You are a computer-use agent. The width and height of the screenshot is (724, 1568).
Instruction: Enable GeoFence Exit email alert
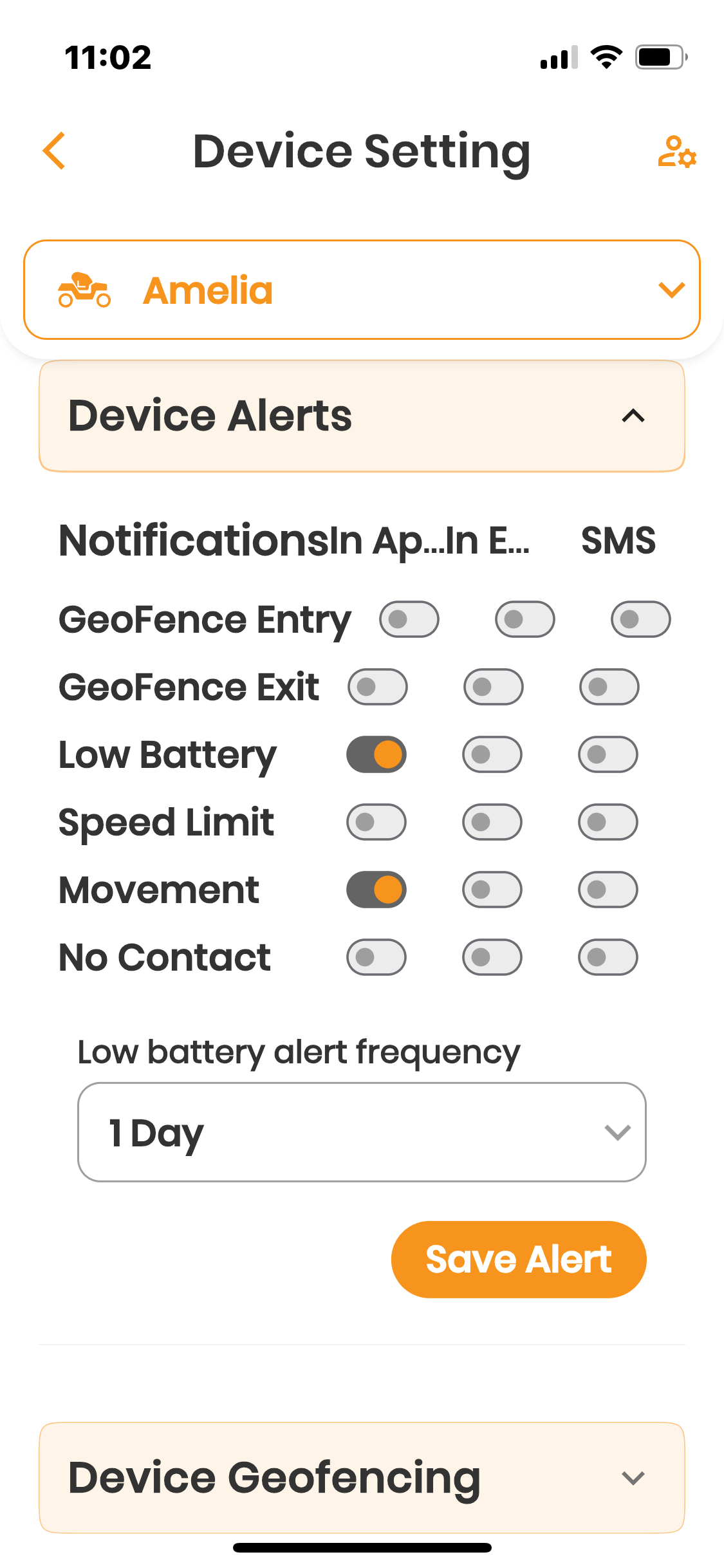click(x=493, y=687)
